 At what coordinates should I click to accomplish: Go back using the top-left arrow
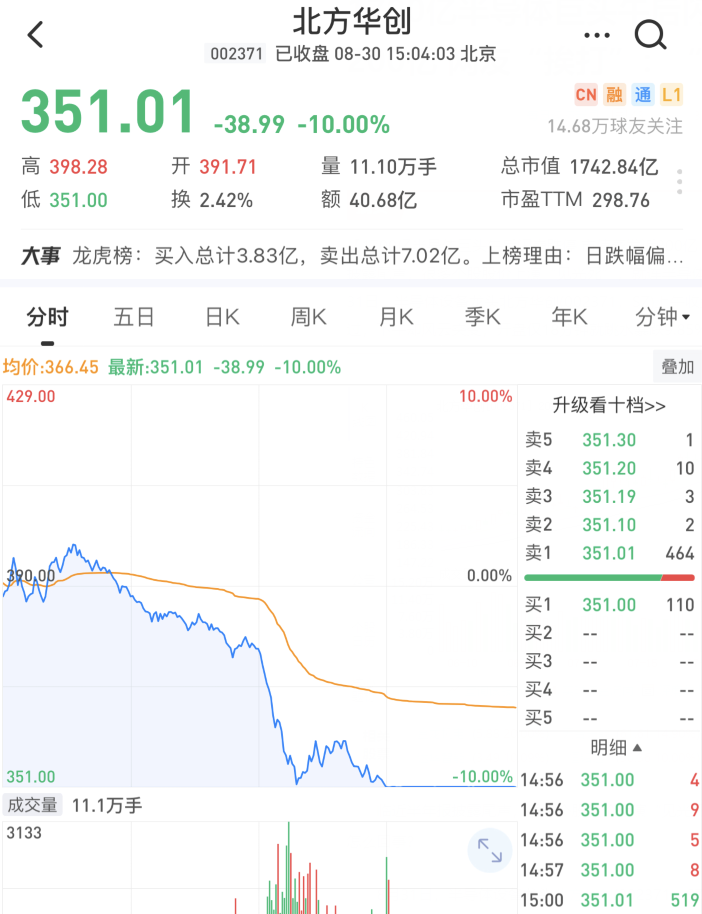coord(36,34)
